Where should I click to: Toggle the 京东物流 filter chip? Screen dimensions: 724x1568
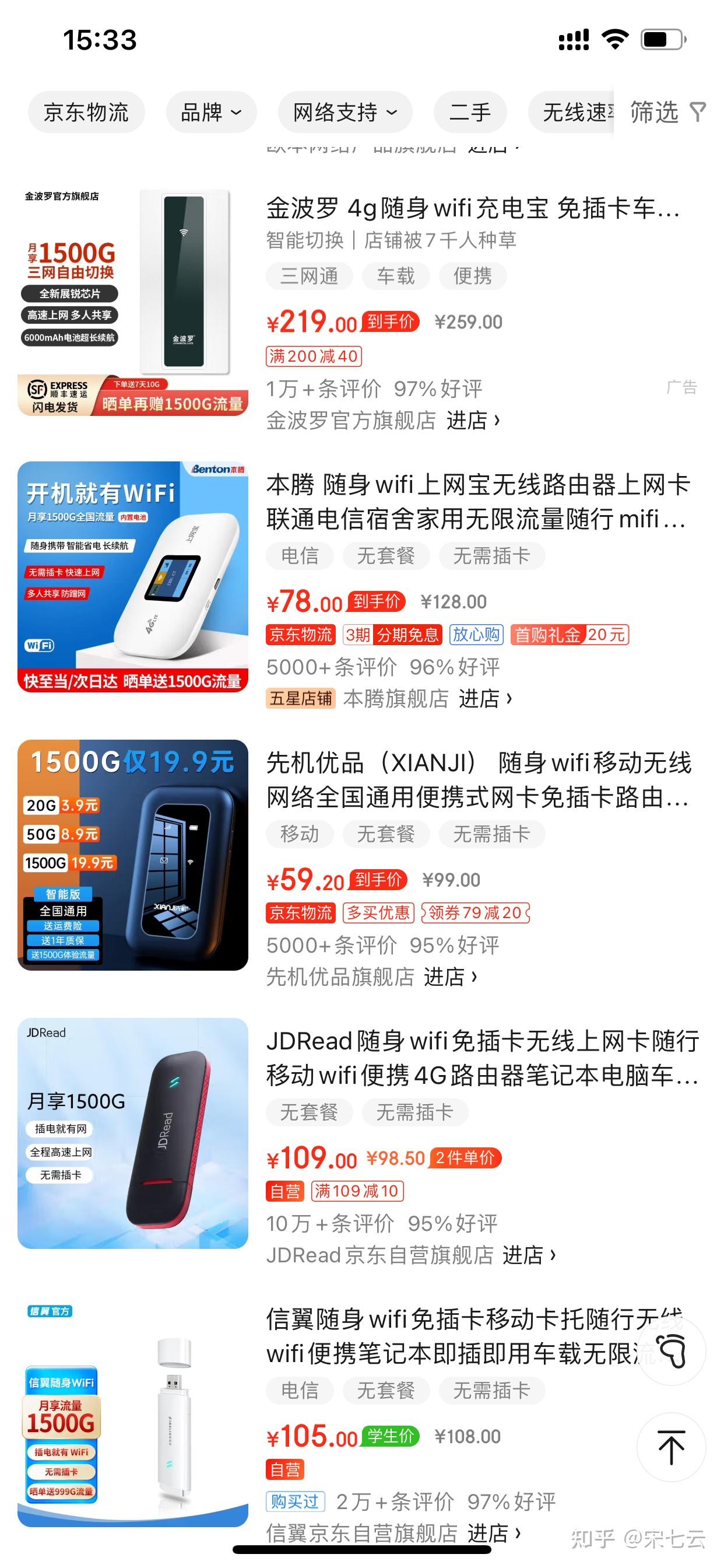click(86, 113)
